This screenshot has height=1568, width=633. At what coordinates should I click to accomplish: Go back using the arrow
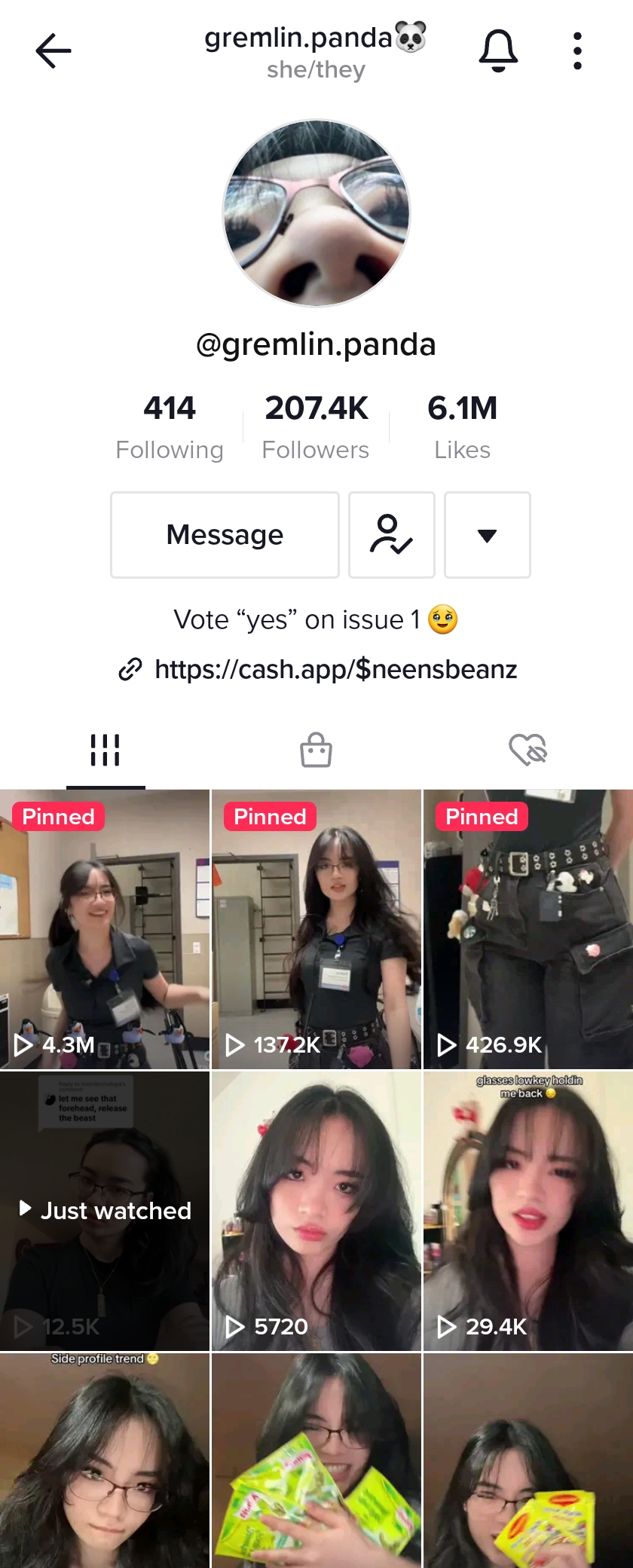(x=54, y=51)
